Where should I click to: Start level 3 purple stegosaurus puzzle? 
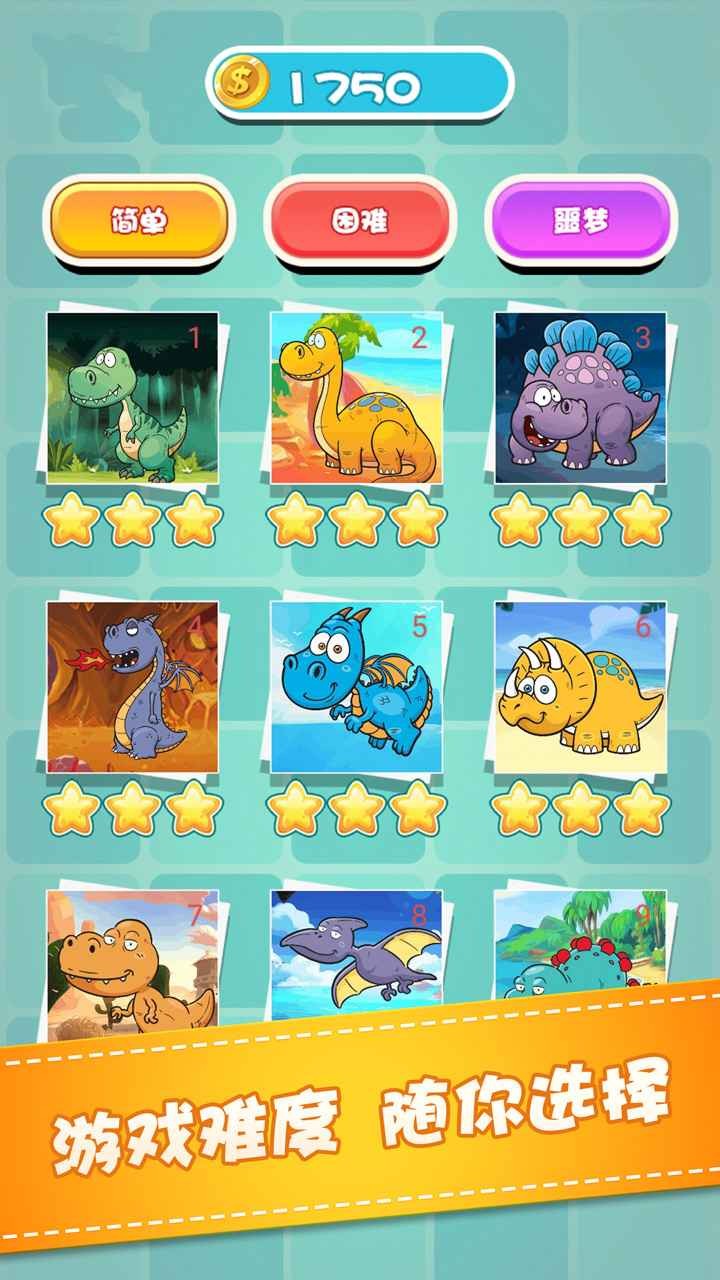tap(580, 398)
